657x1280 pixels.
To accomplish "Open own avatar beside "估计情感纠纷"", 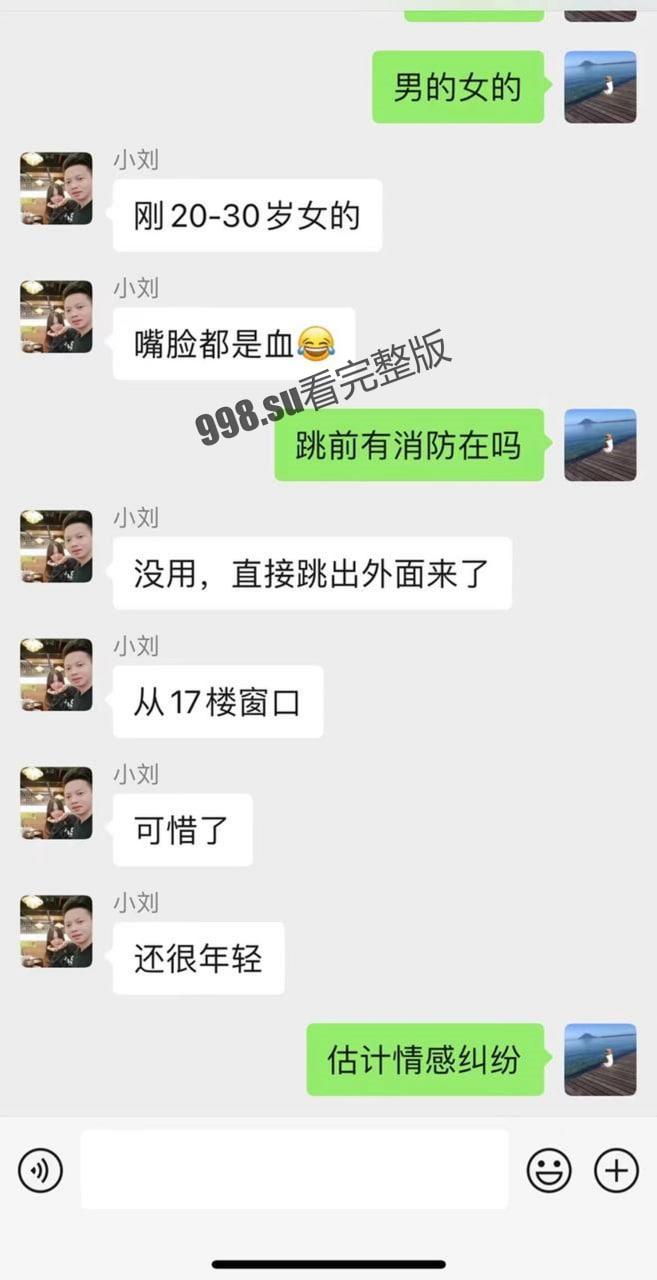I will [x=600, y=1059].
